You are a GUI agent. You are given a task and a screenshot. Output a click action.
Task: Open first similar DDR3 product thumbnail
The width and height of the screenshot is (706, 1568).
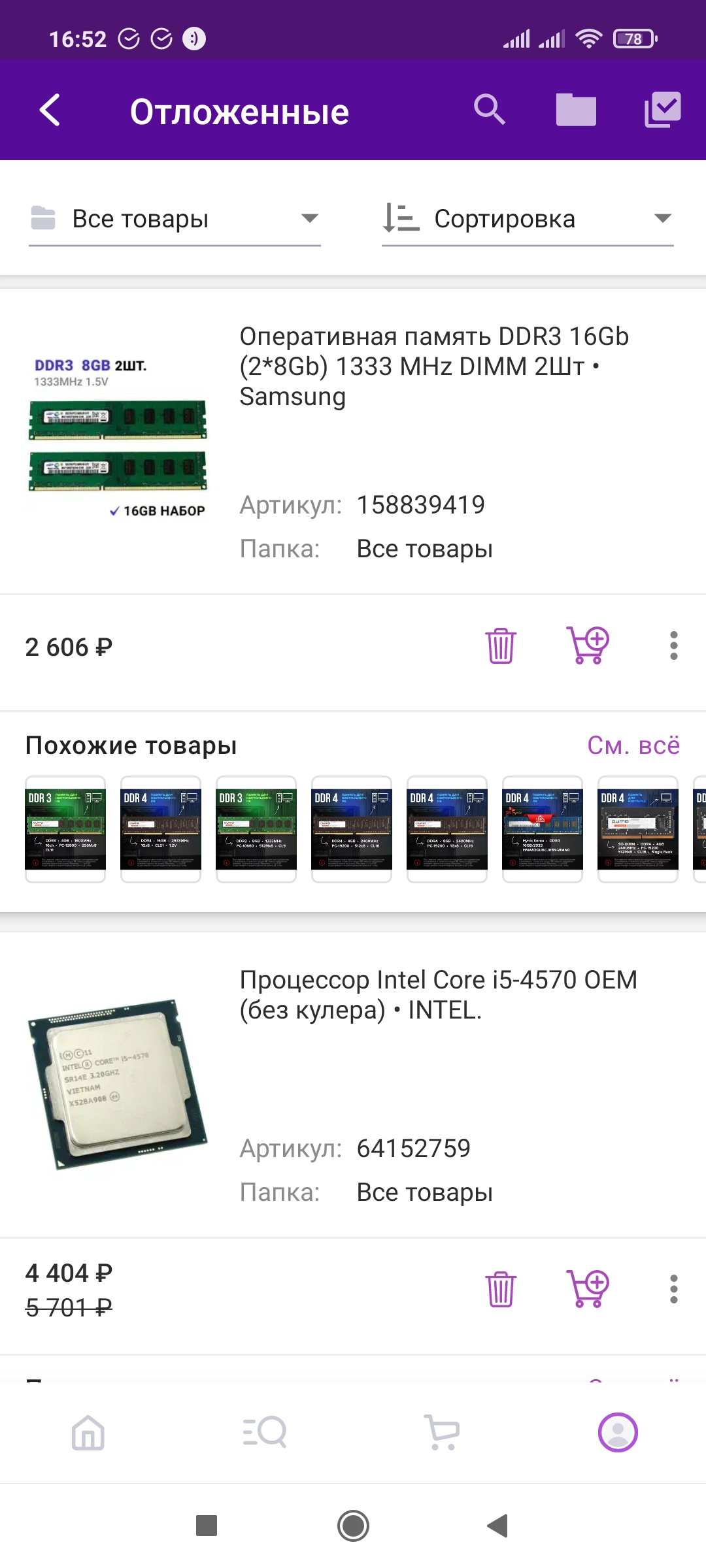tap(65, 829)
